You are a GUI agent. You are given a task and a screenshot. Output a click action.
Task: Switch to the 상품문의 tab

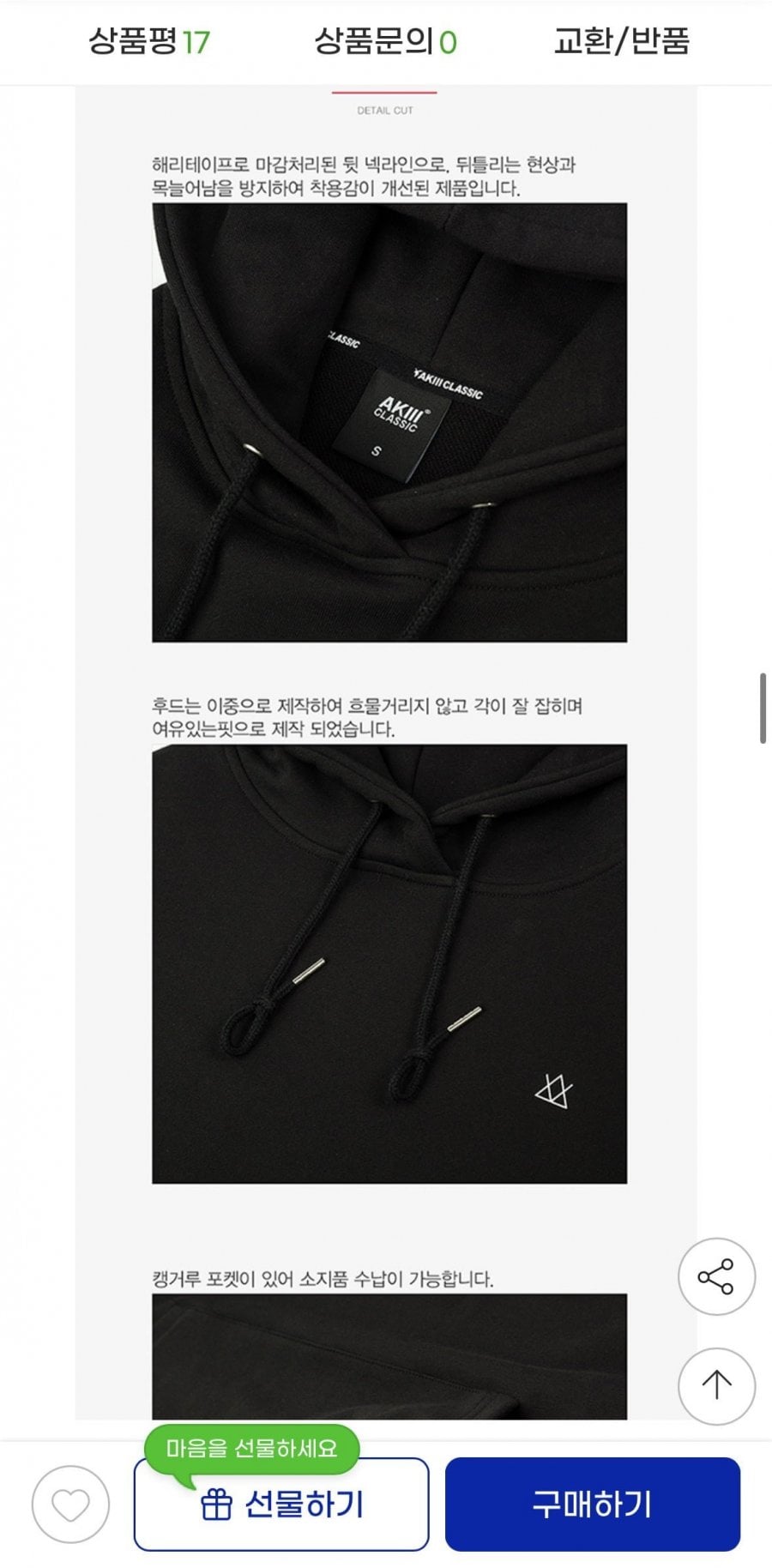385,40
